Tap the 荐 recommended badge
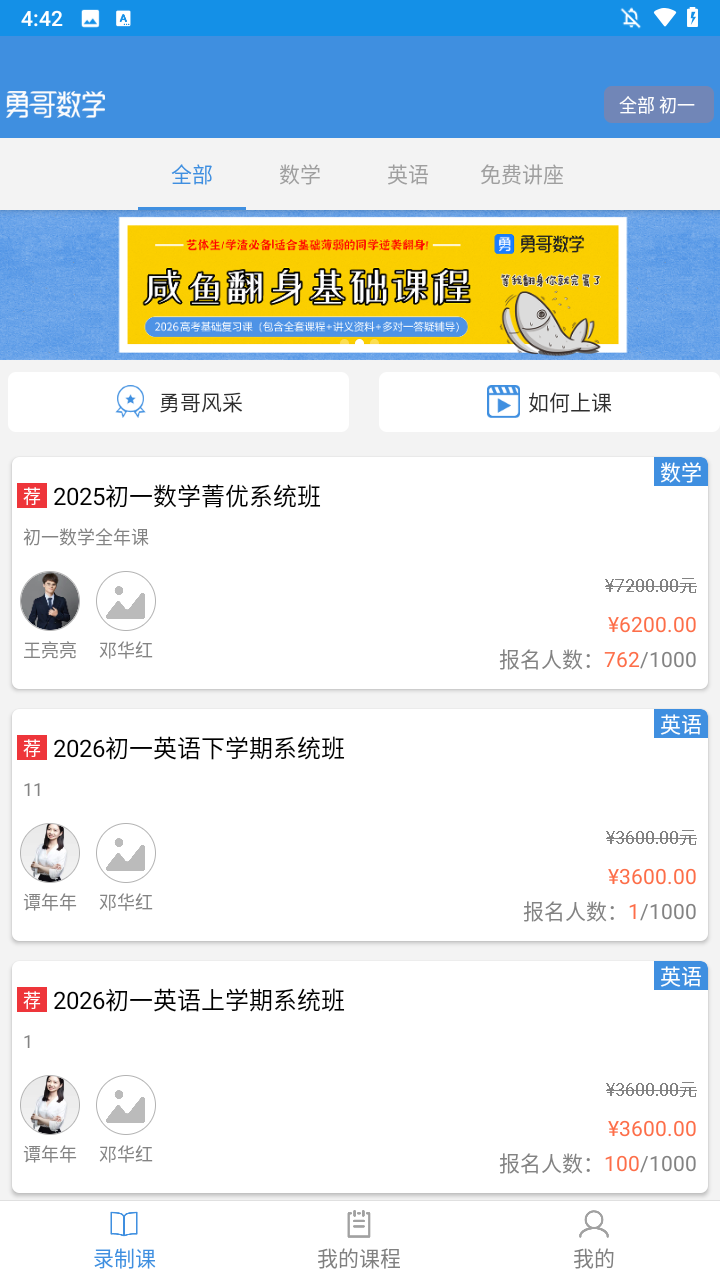Viewport: 720px width, 1280px height. 32,495
